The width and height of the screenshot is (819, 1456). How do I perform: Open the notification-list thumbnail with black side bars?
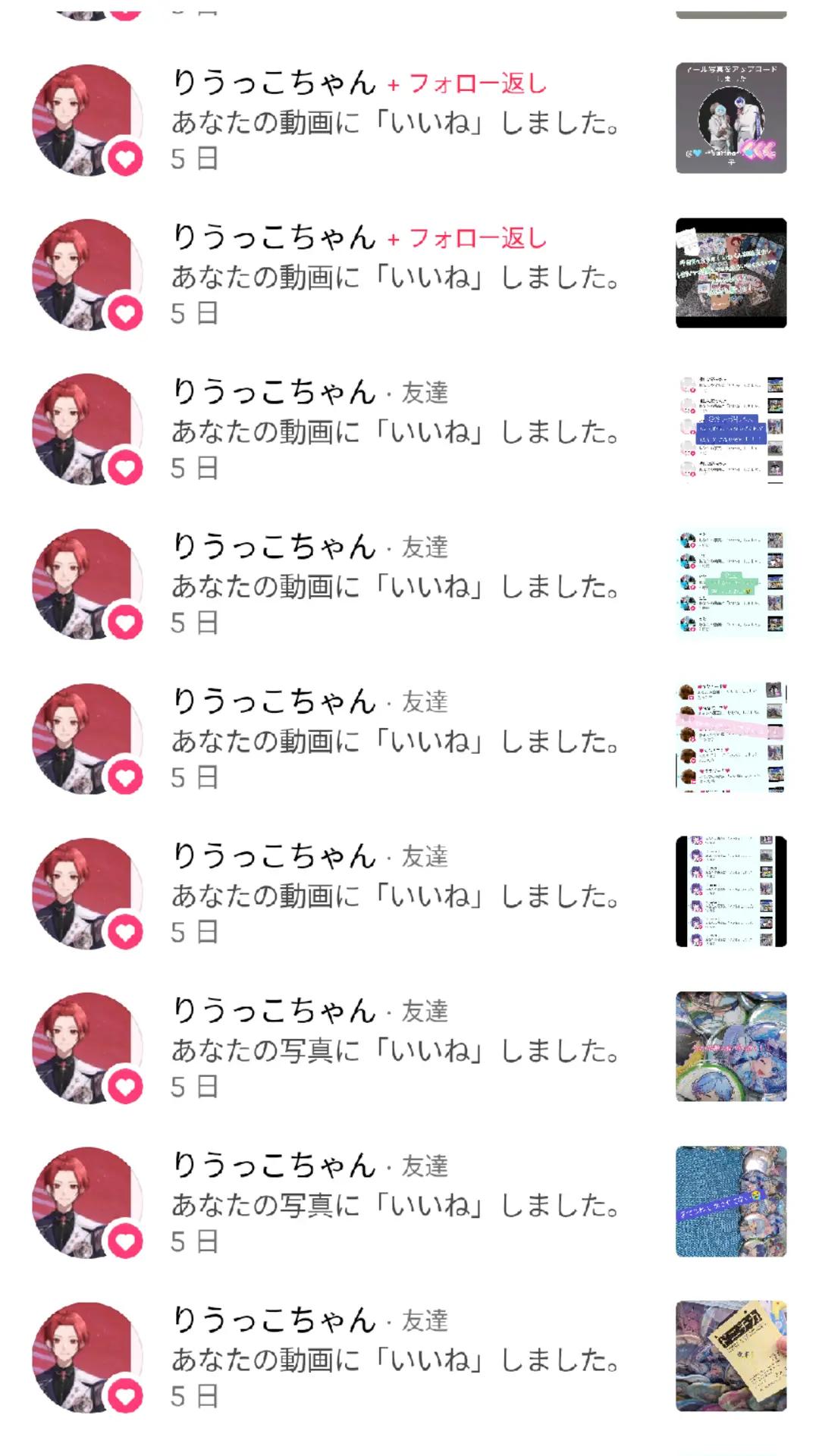[731, 892]
